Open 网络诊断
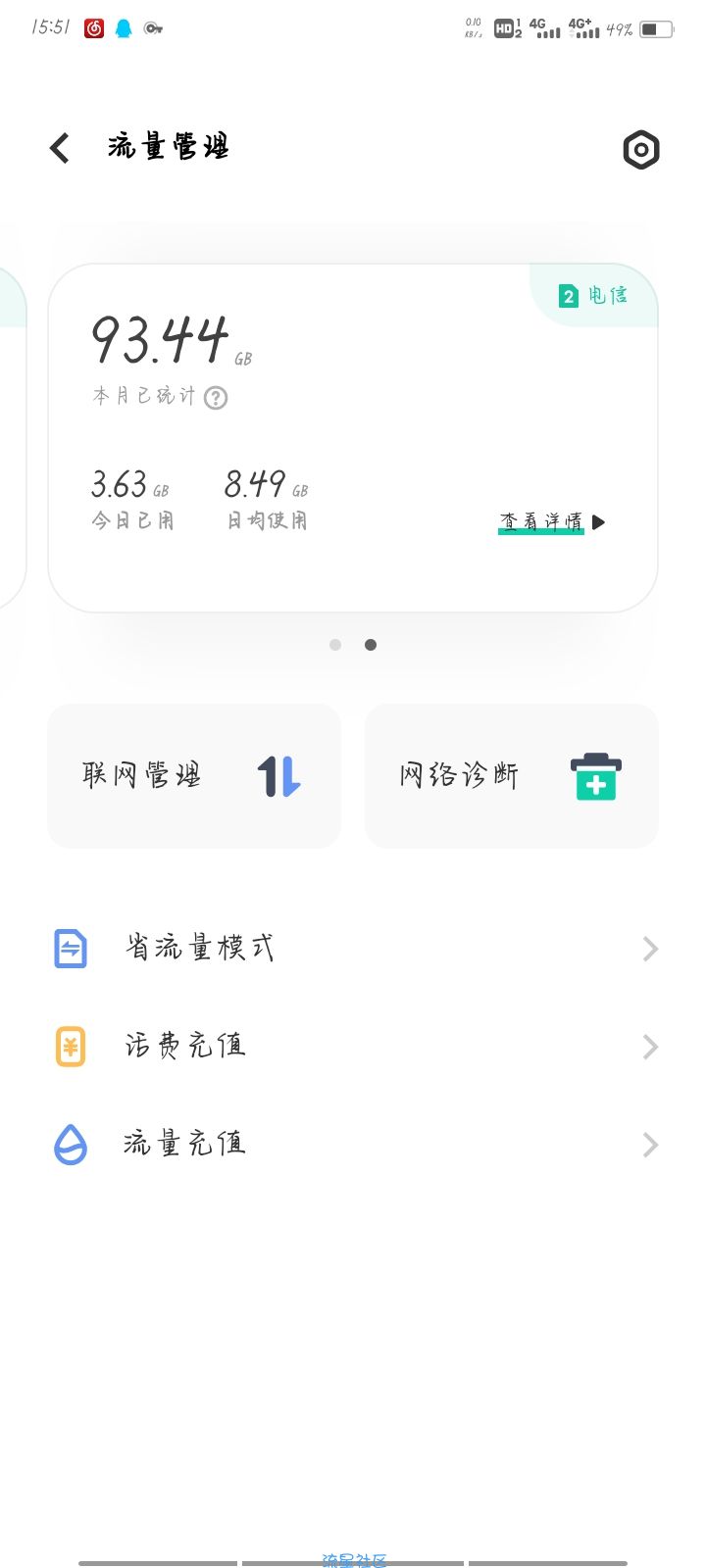 (x=511, y=776)
